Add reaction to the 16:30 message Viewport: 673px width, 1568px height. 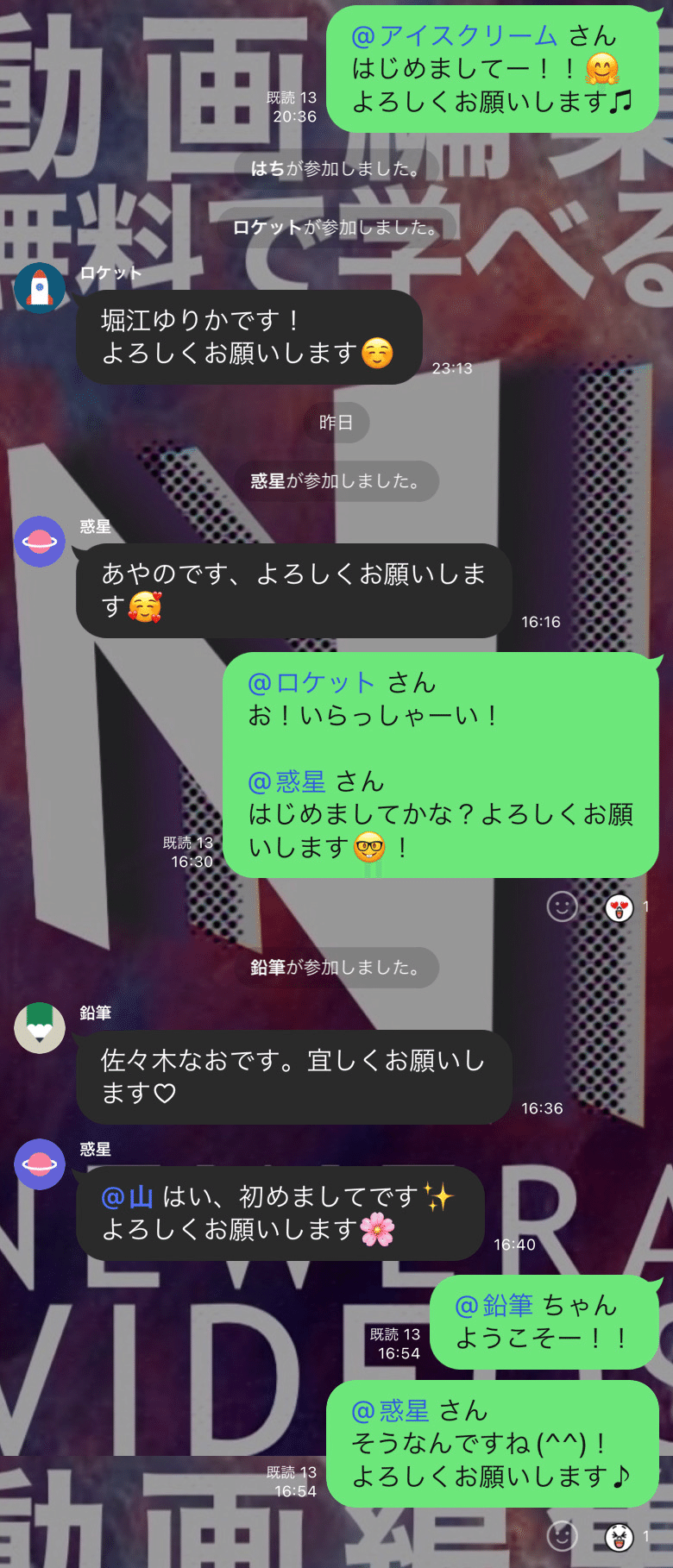point(563,906)
